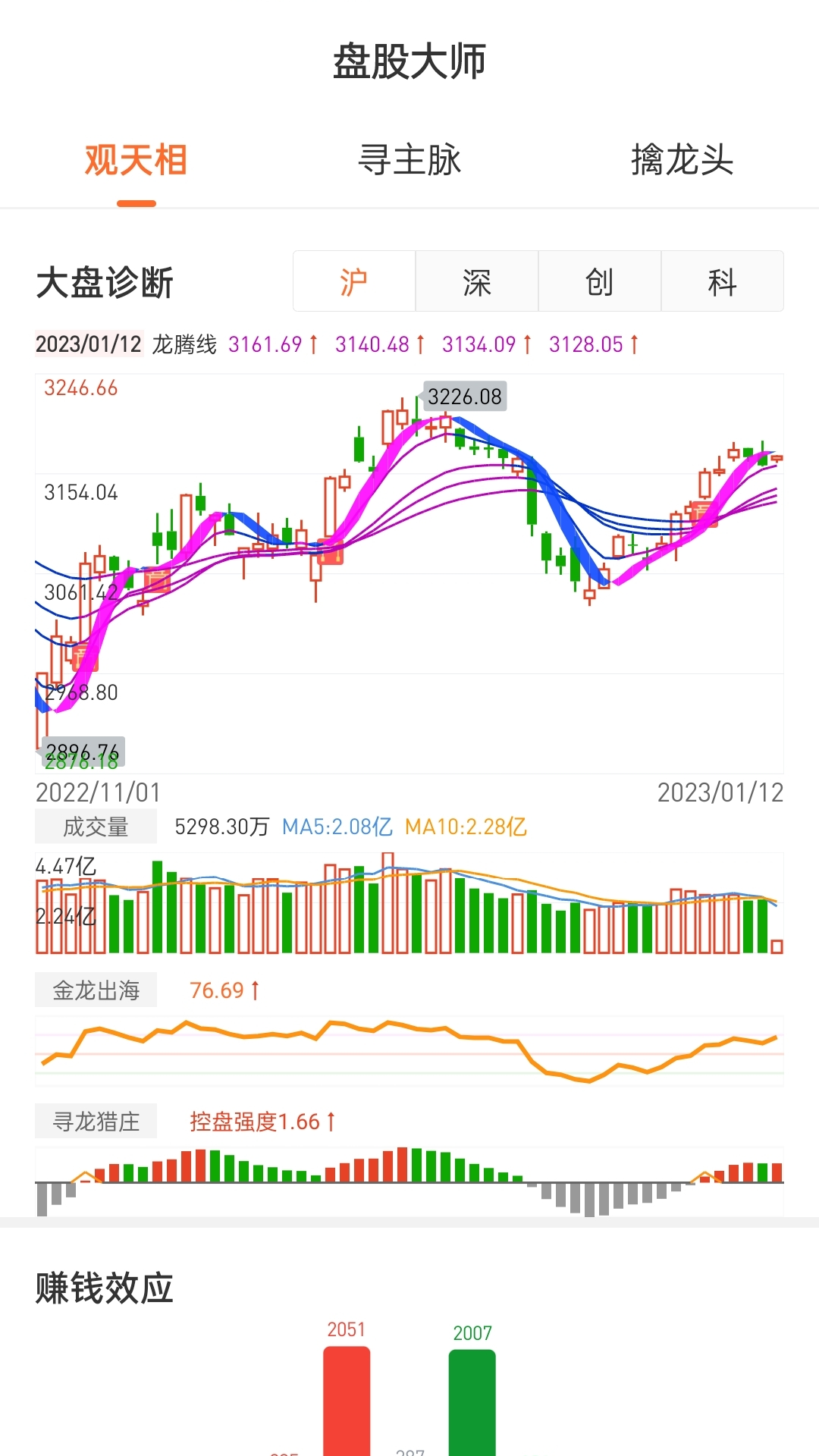Tap the 3226.08 peak price marker
Image resolution: width=819 pixels, height=1456 pixels.
[x=463, y=397]
